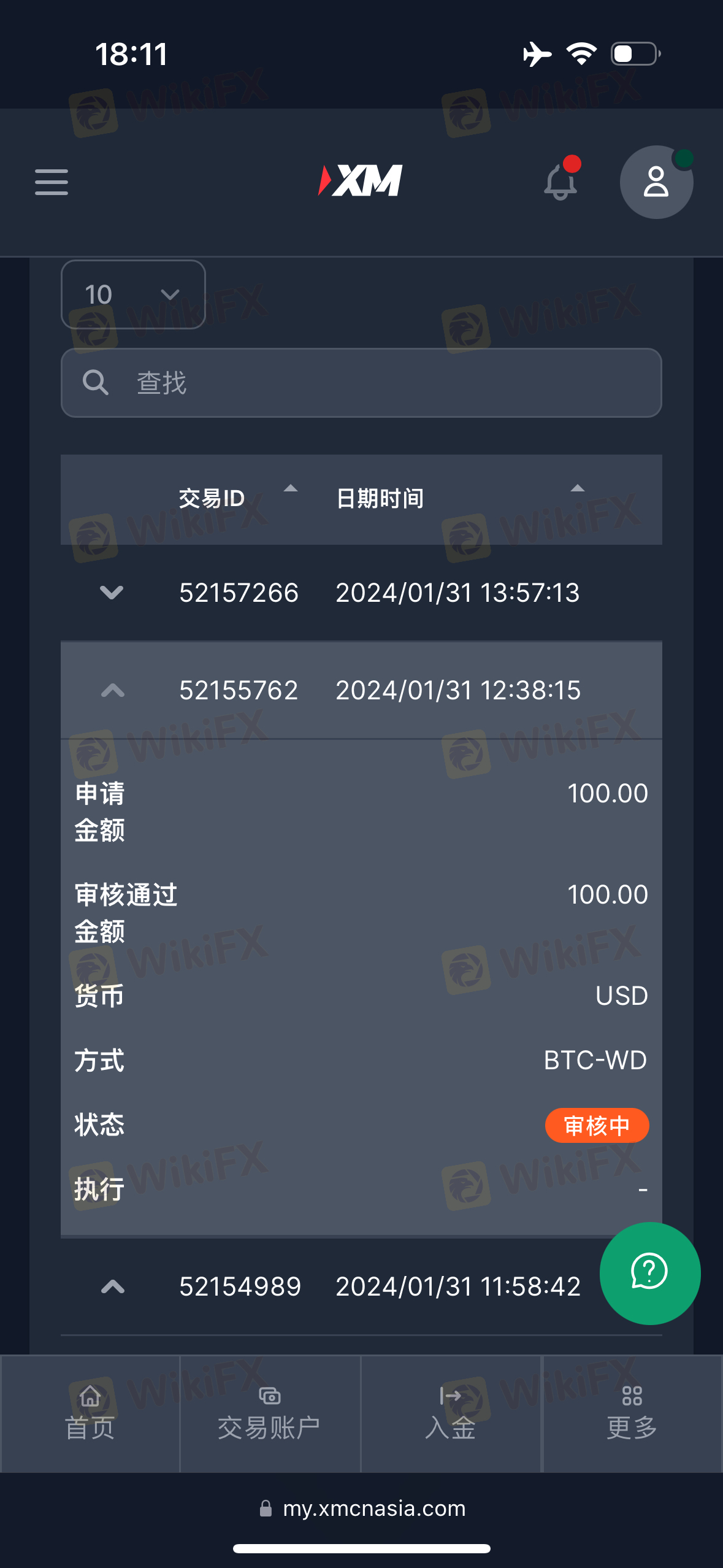
Task: Open the user profile avatar
Action: pyautogui.click(x=656, y=182)
